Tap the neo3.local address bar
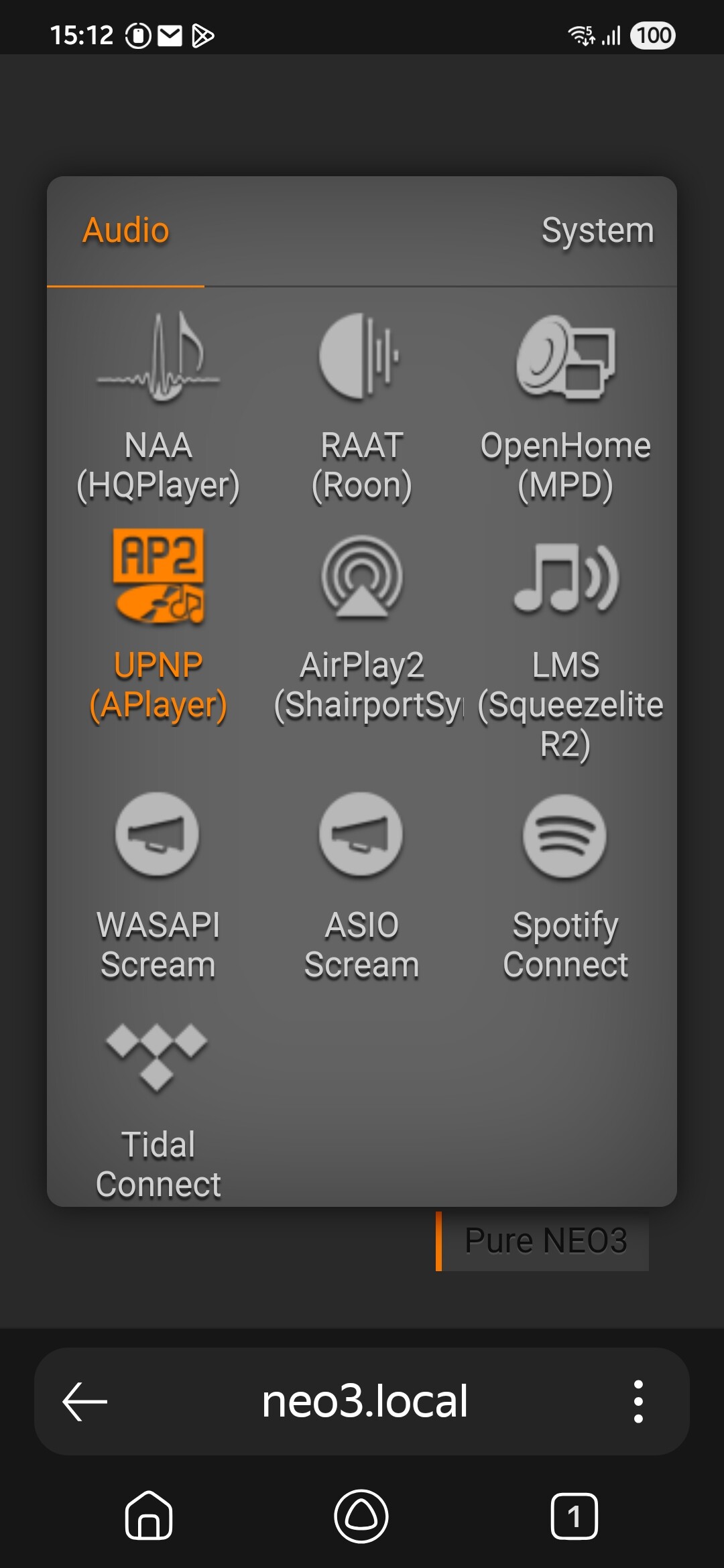This screenshot has height=1568, width=724. point(364,1401)
